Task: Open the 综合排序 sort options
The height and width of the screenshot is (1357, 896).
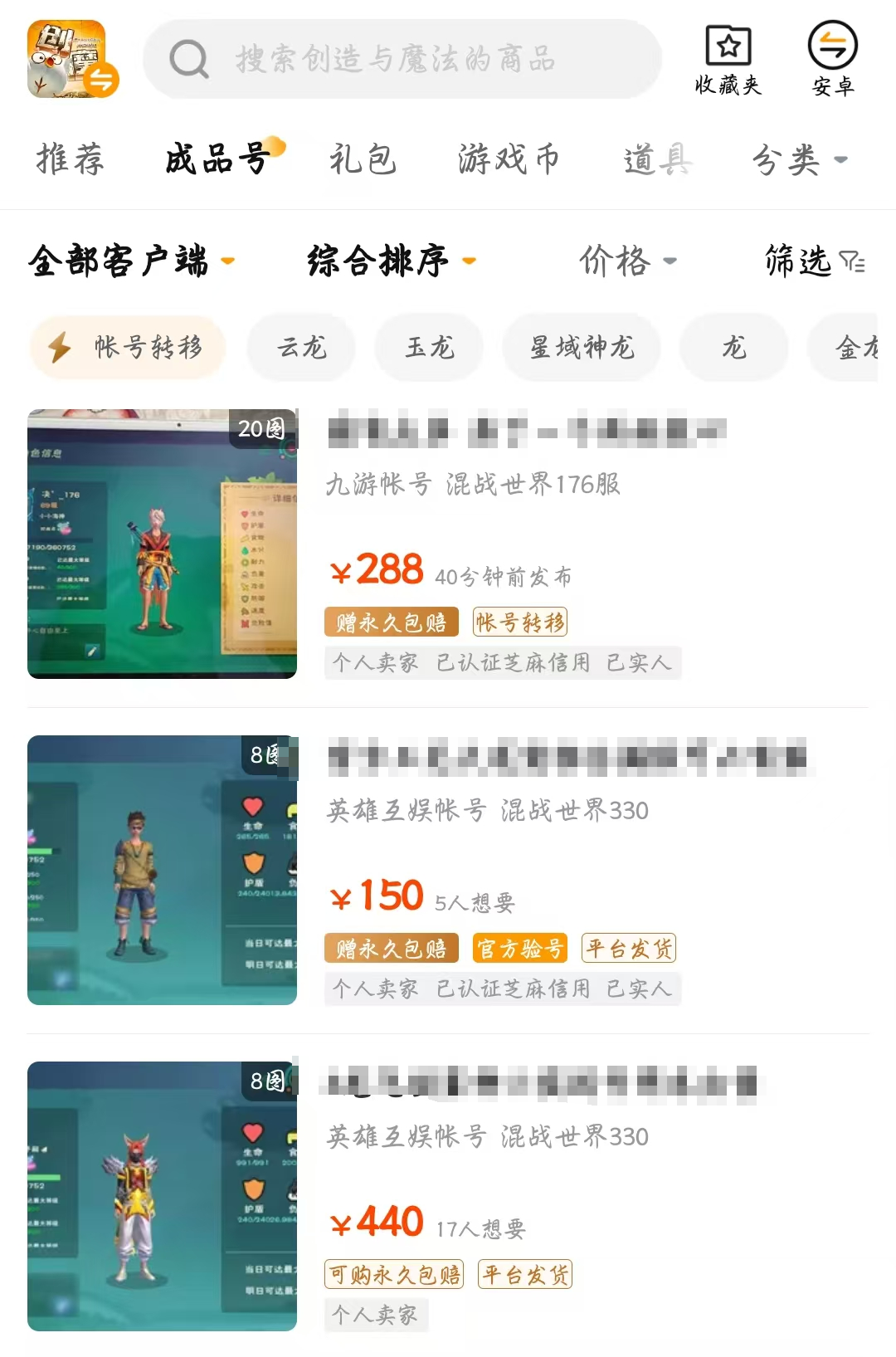Action: click(x=391, y=261)
